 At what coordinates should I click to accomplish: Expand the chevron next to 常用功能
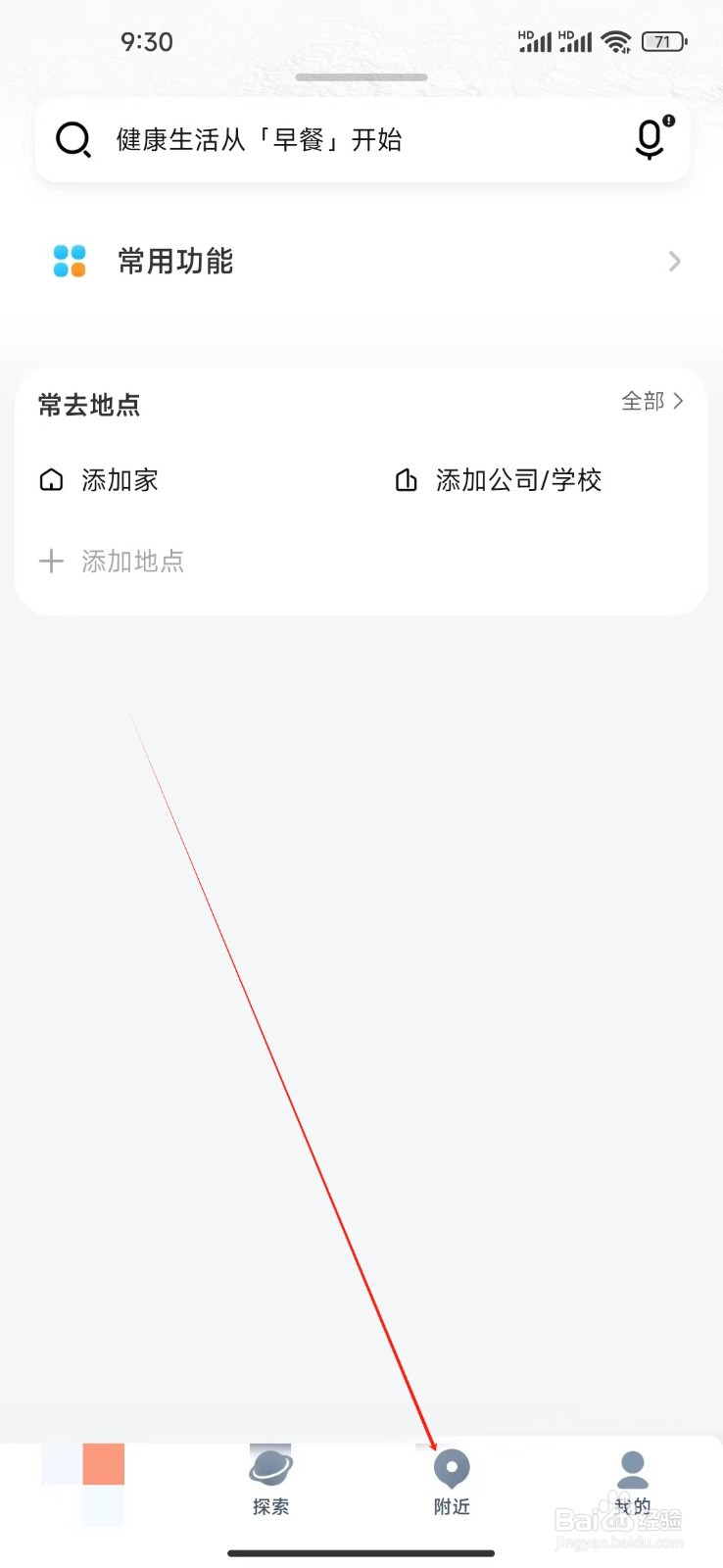pos(673,261)
